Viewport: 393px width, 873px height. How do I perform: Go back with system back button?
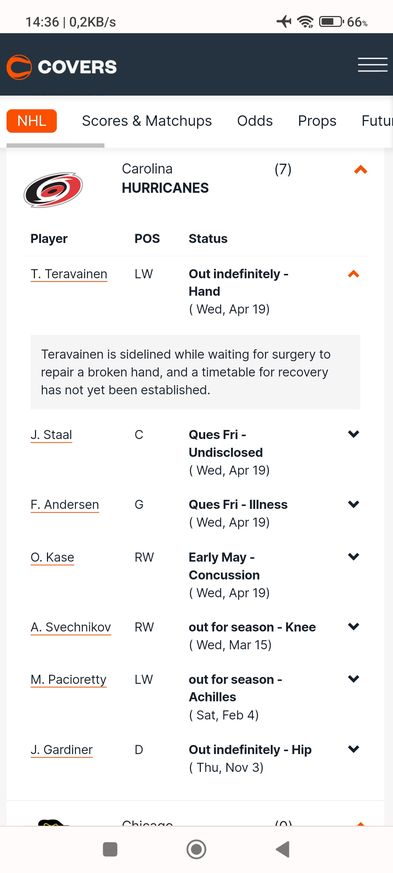pyautogui.click(x=283, y=849)
